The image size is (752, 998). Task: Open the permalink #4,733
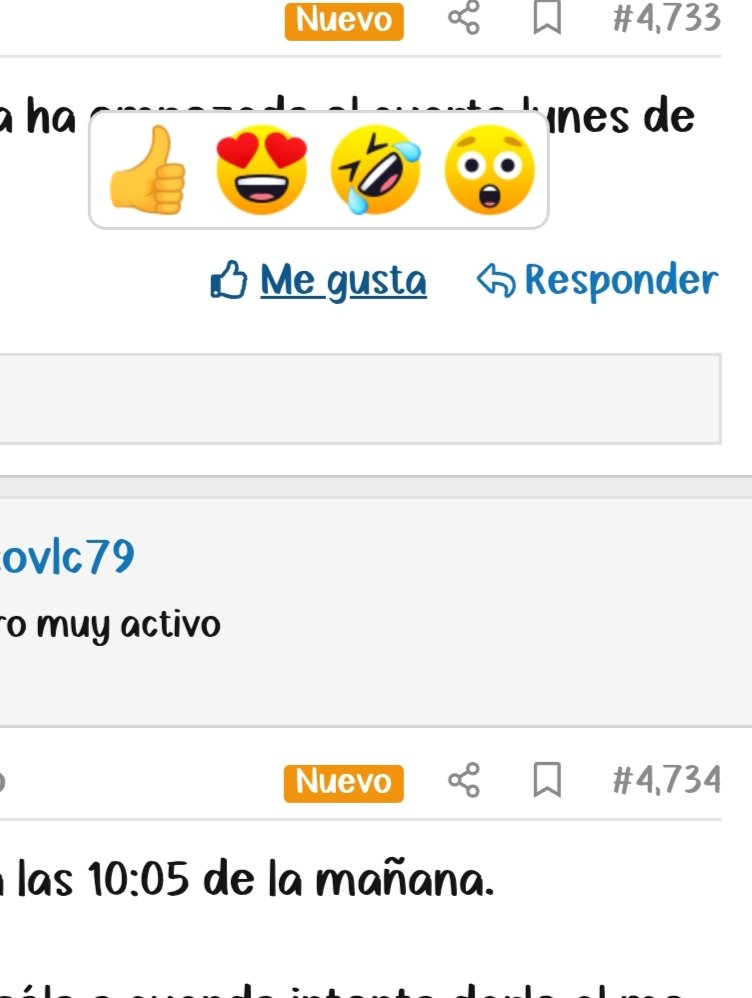(x=666, y=18)
